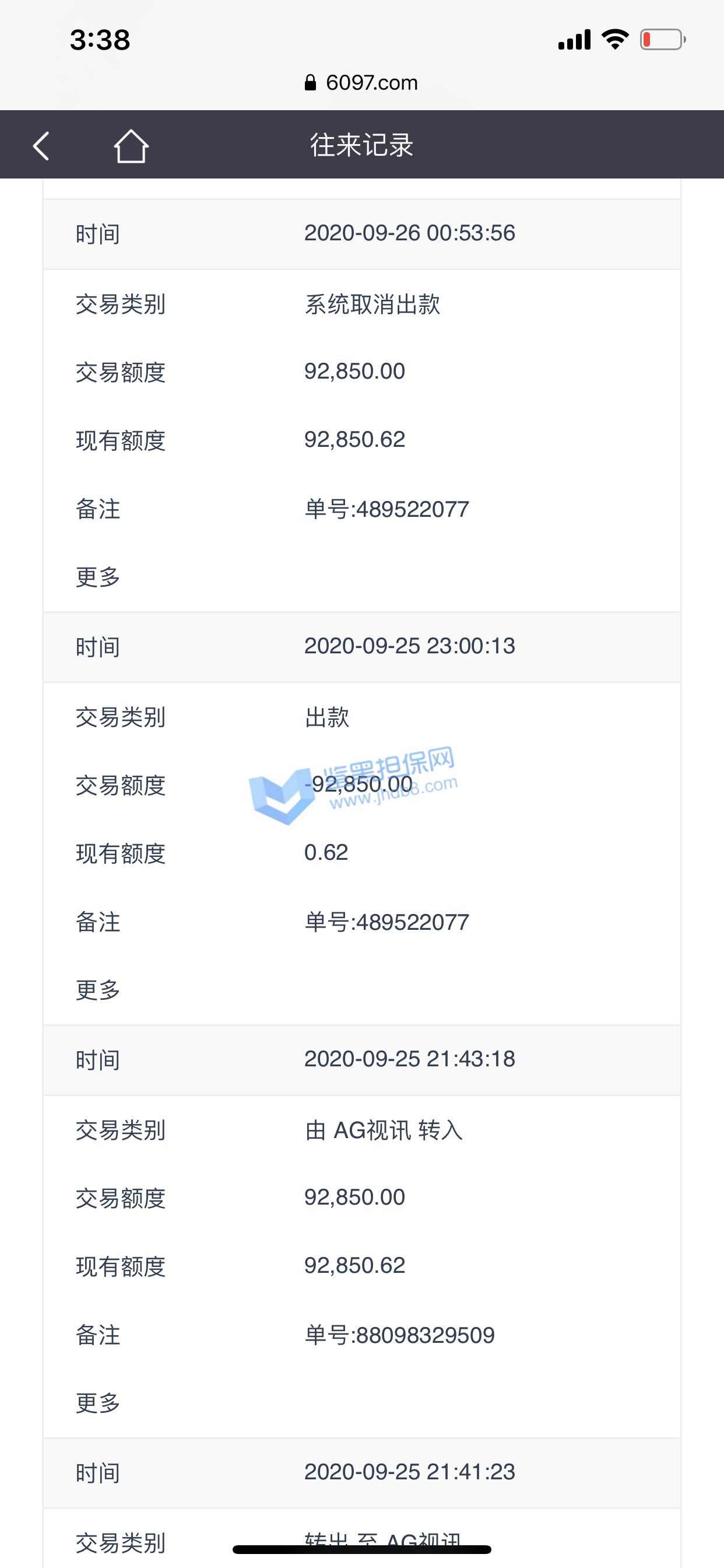Go back using the header arrow
The image size is (724, 1568).
click(x=41, y=146)
